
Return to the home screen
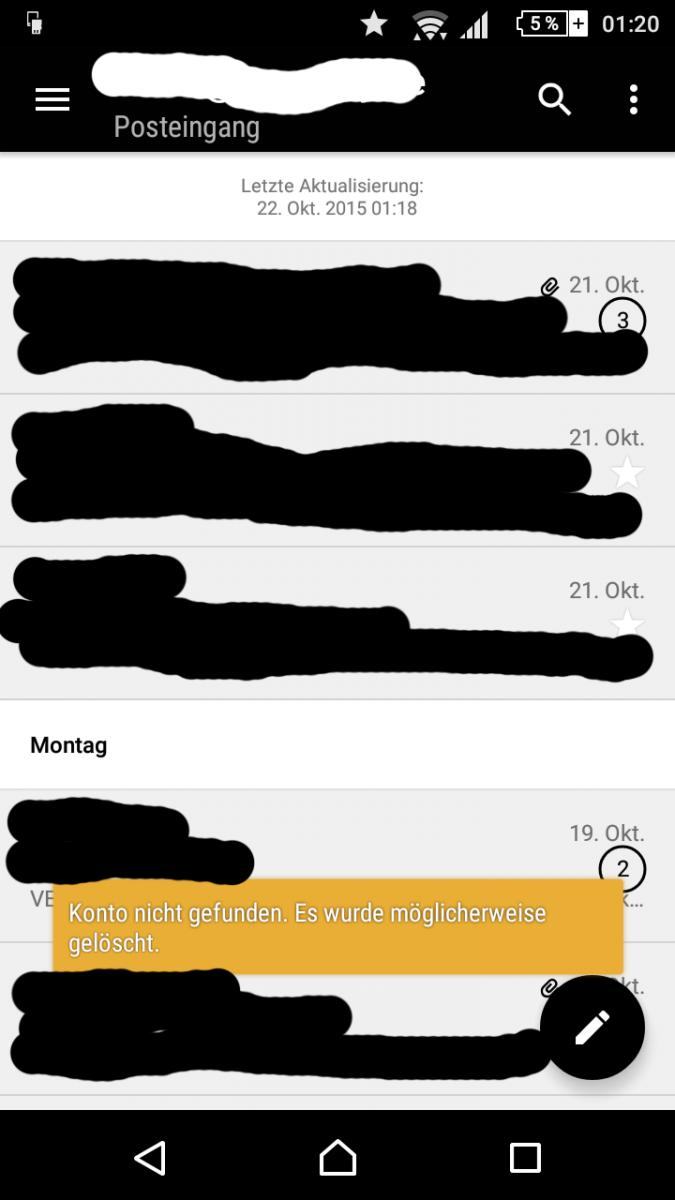[x=337, y=1157]
